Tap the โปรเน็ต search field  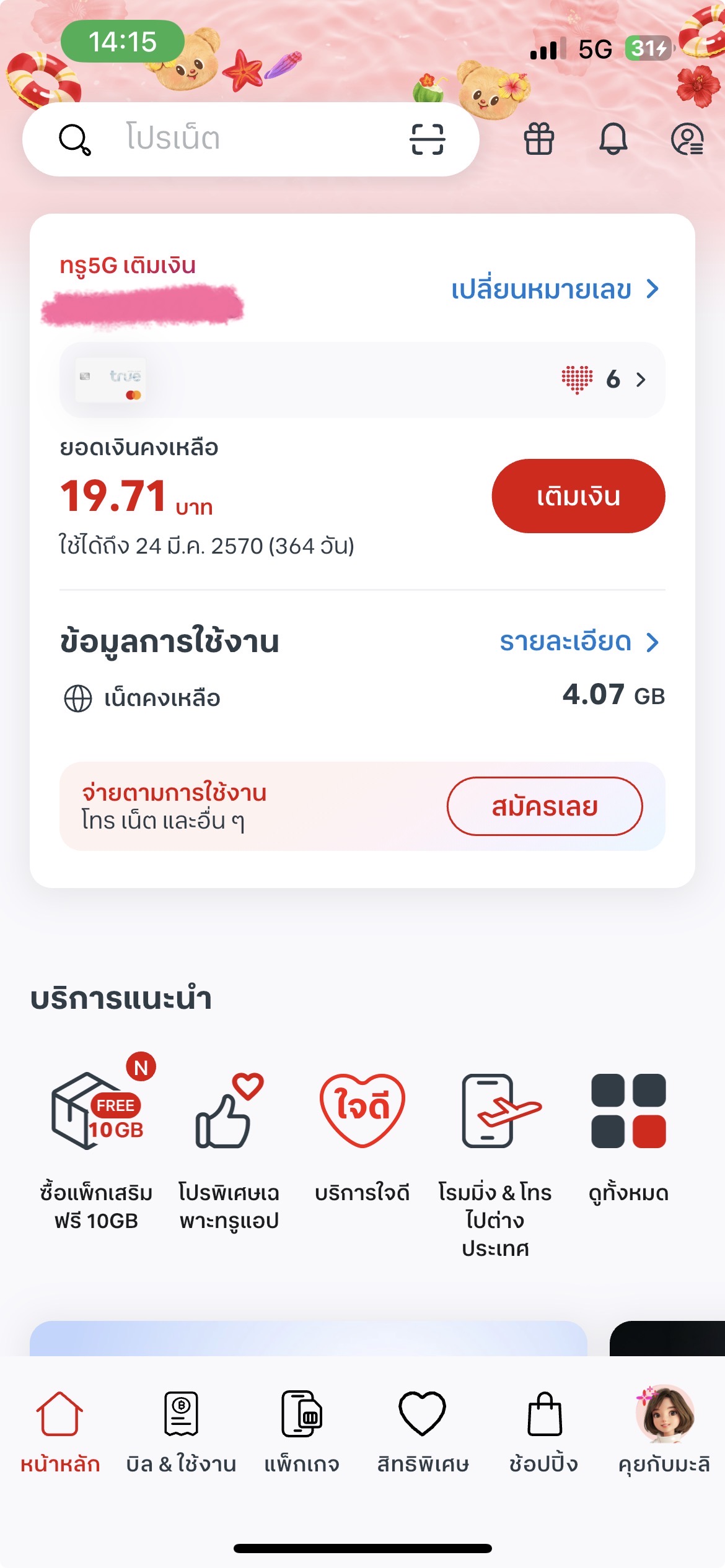pos(235,139)
